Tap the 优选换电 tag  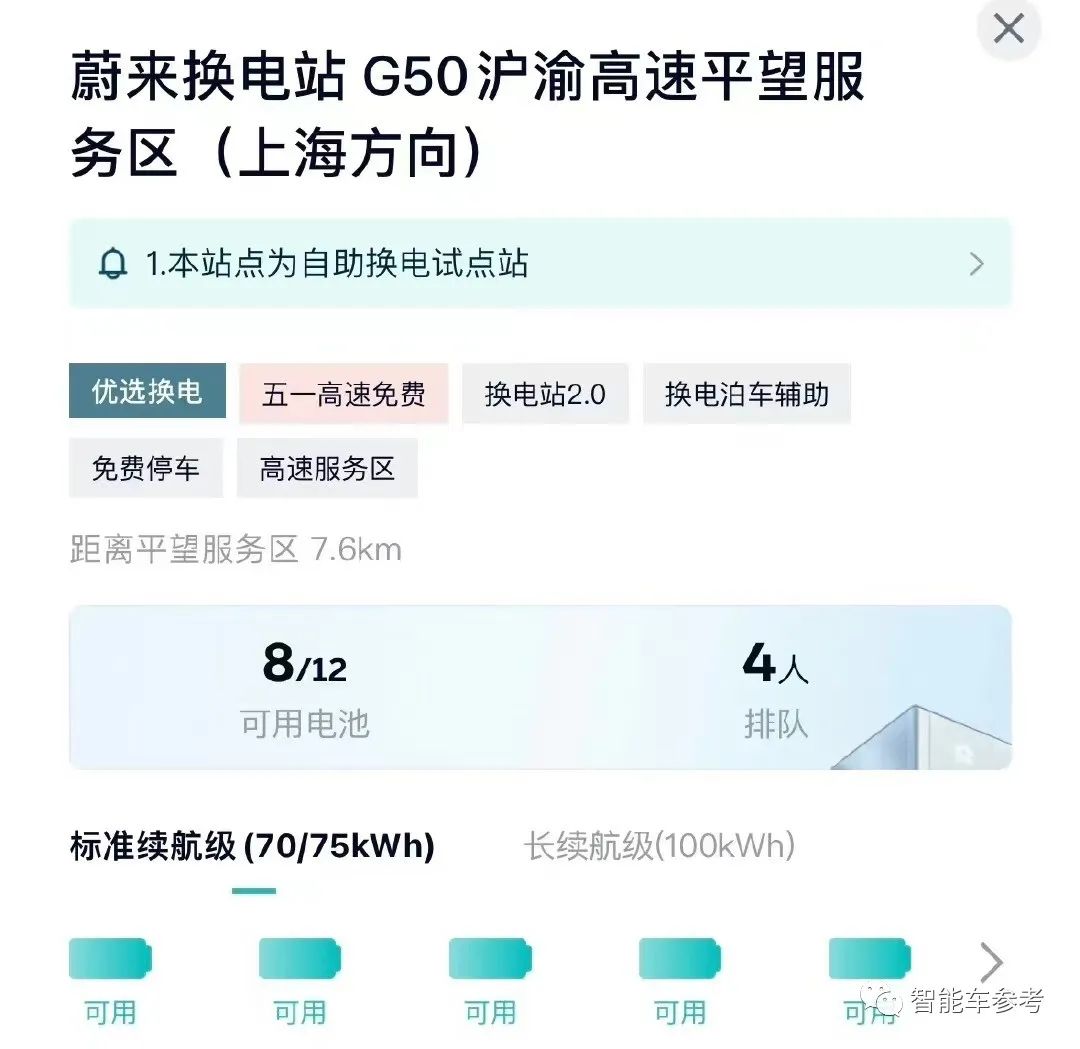coord(147,391)
